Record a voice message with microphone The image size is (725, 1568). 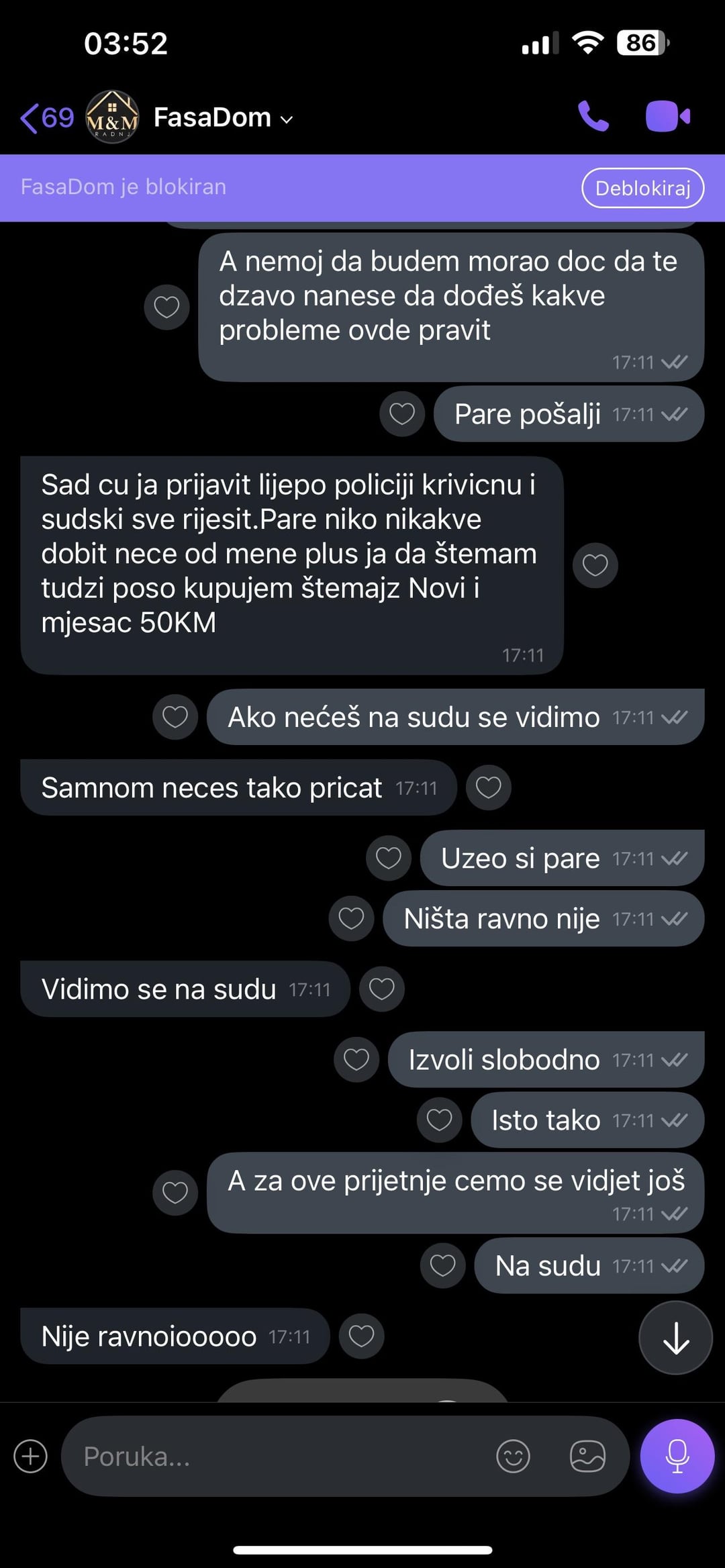pyautogui.click(x=677, y=1455)
